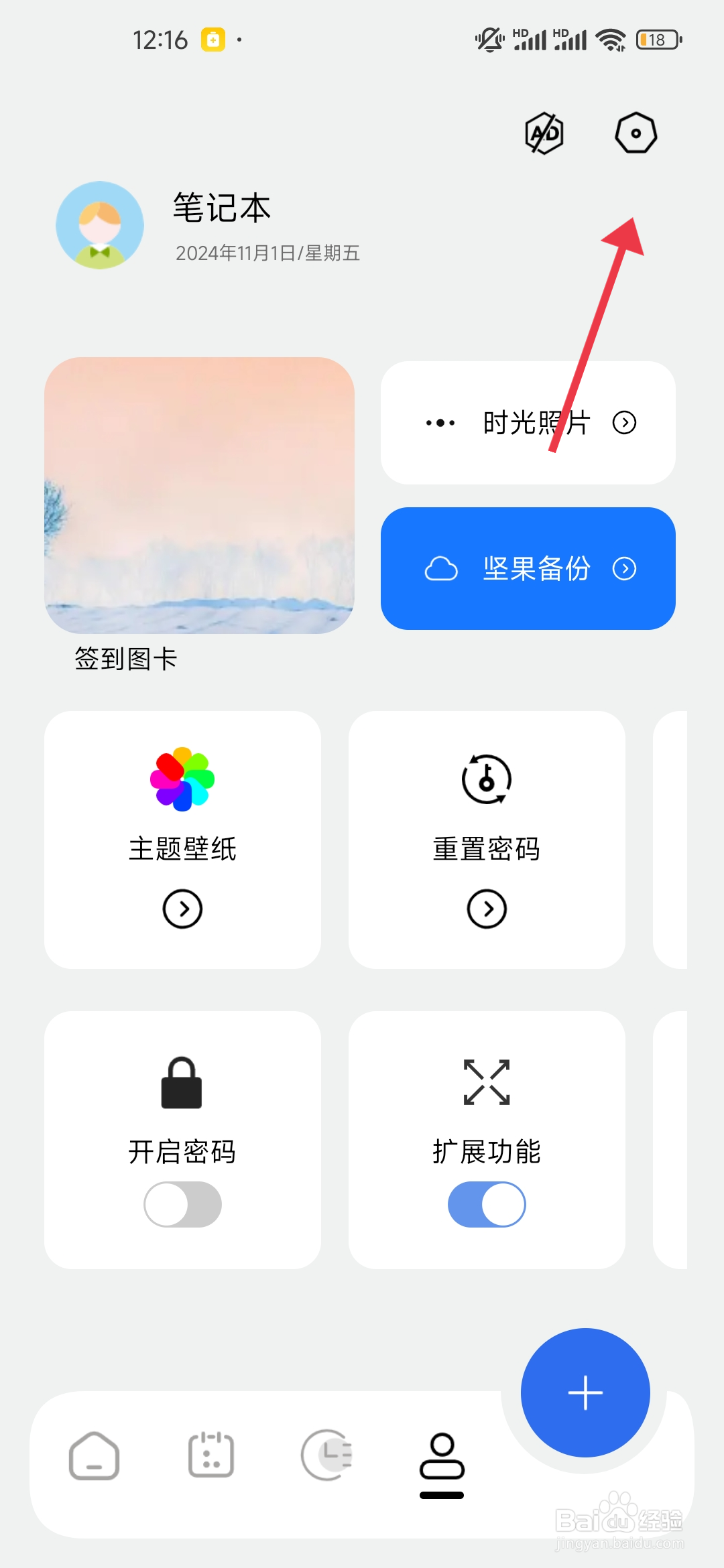The width and height of the screenshot is (724, 1568).
Task: Tap the blue plus button to create note
Action: tap(585, 1392)
